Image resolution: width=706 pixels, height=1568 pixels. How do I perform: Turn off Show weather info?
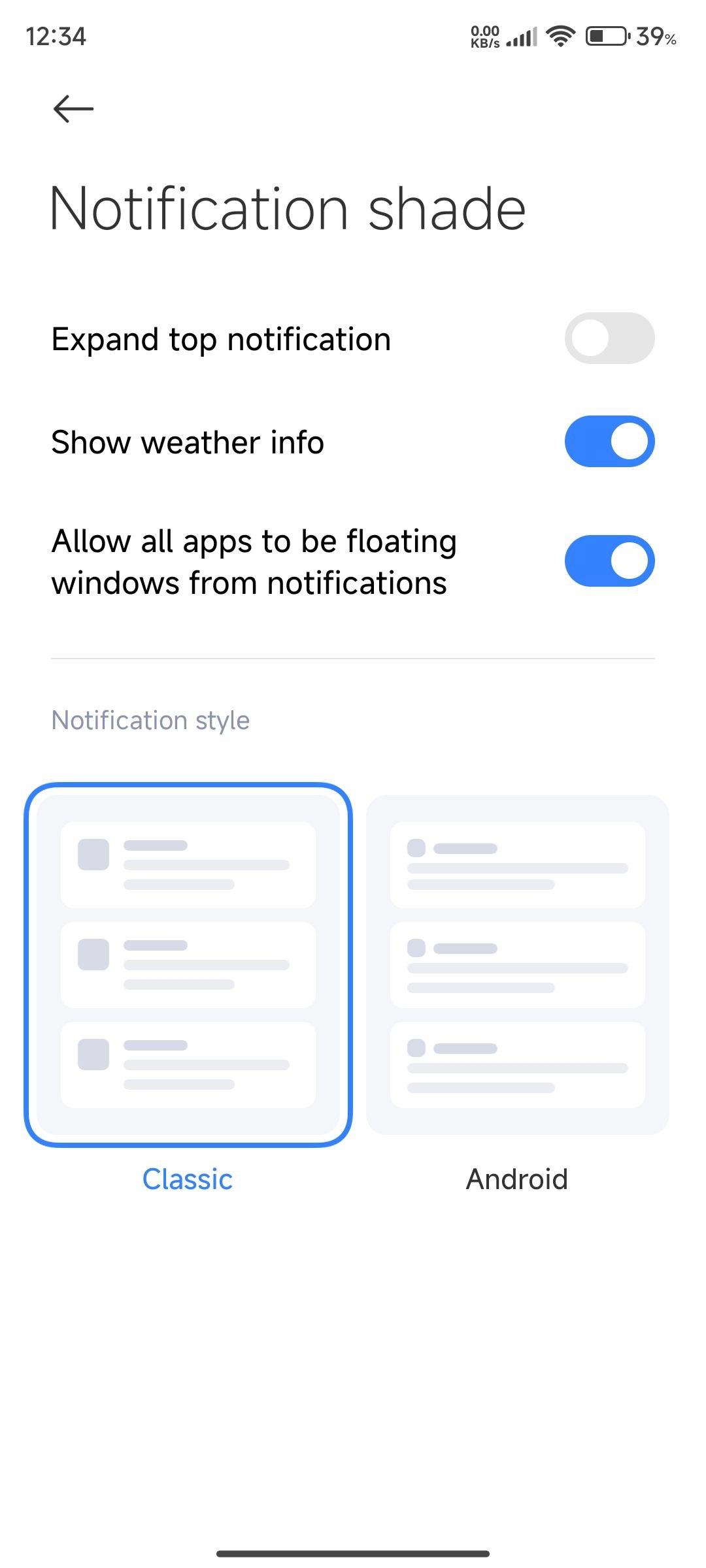click(x=609, y=442)
